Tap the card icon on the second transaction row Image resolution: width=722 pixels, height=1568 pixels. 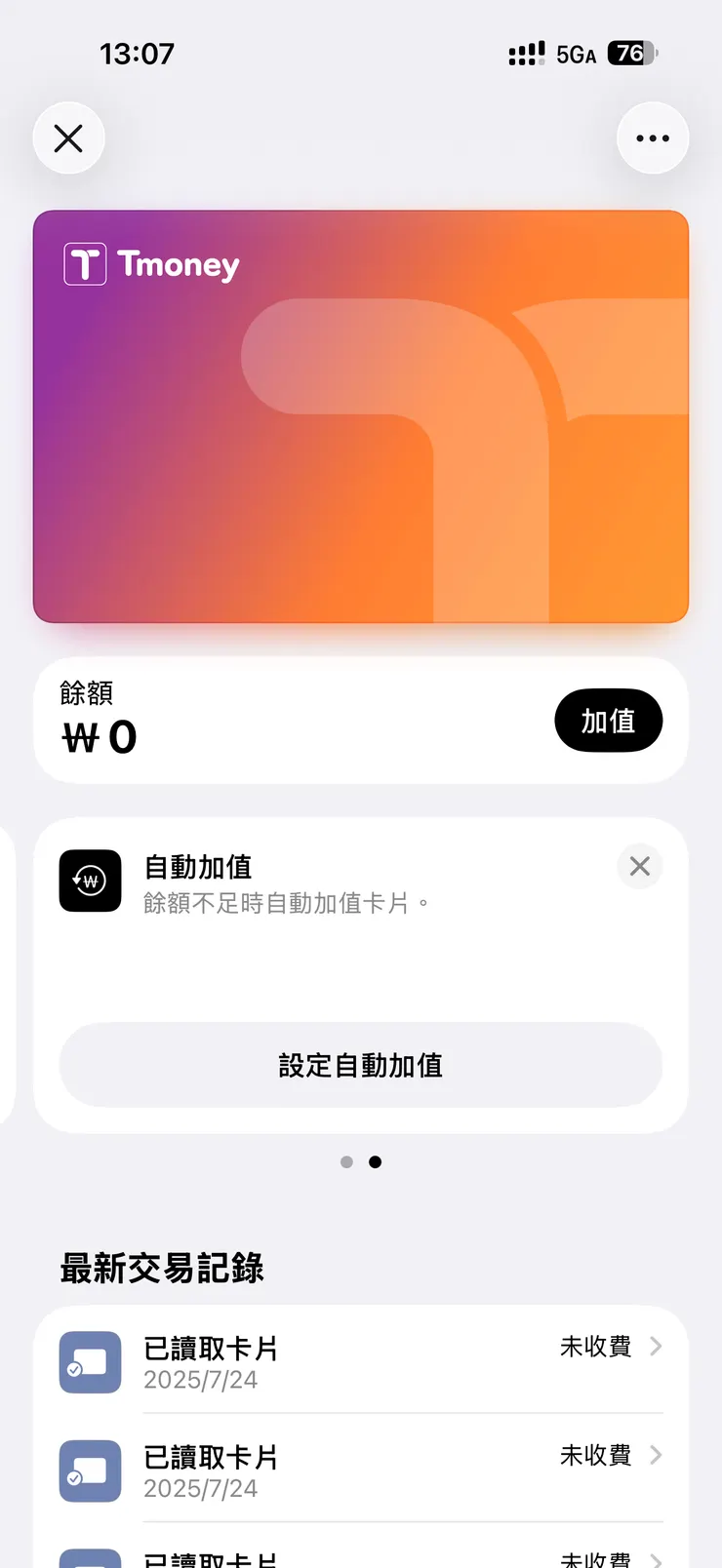[90, 1470]
